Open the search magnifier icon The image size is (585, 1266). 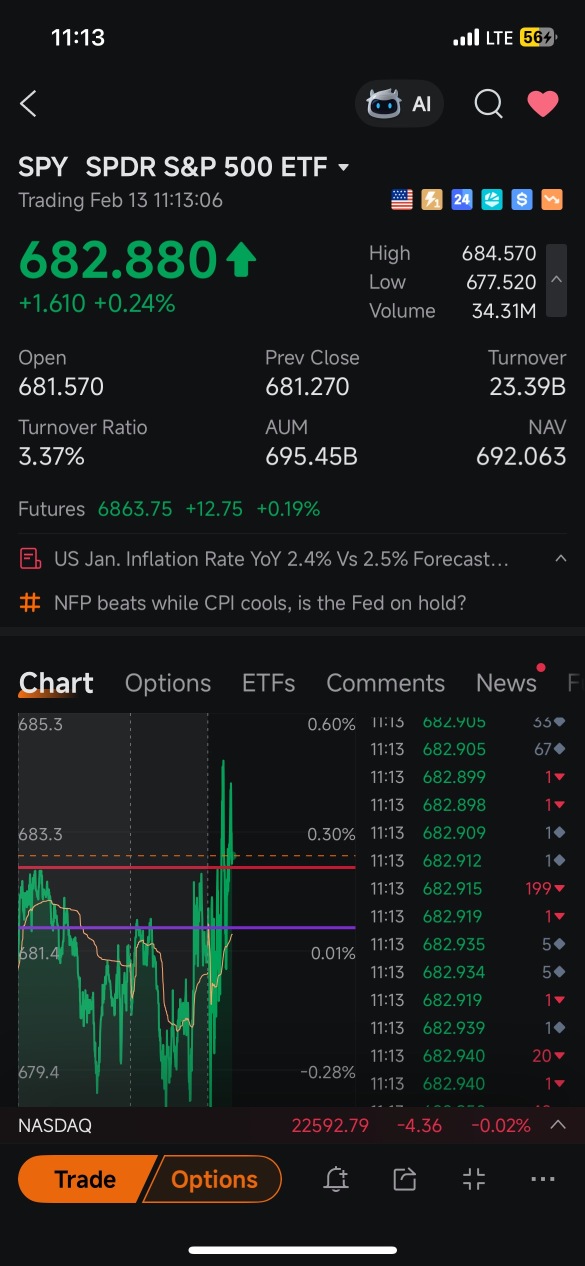[488, 103]
